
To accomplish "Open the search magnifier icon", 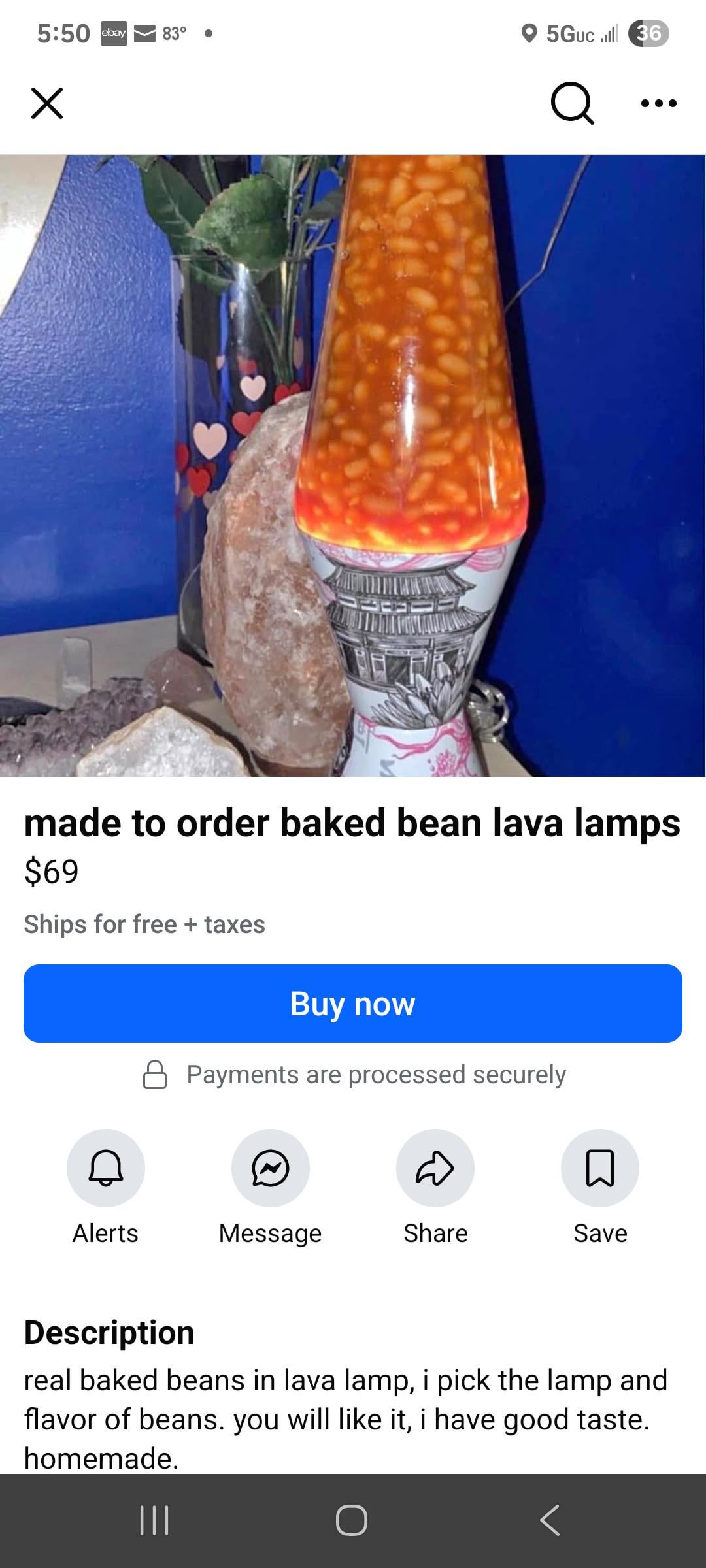I will [573, 103].
